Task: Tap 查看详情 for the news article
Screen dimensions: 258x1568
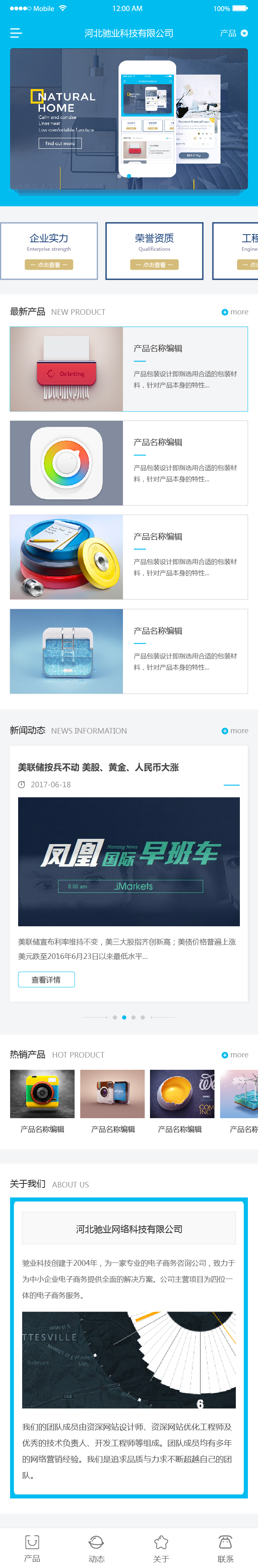Action: pos(46,979)
